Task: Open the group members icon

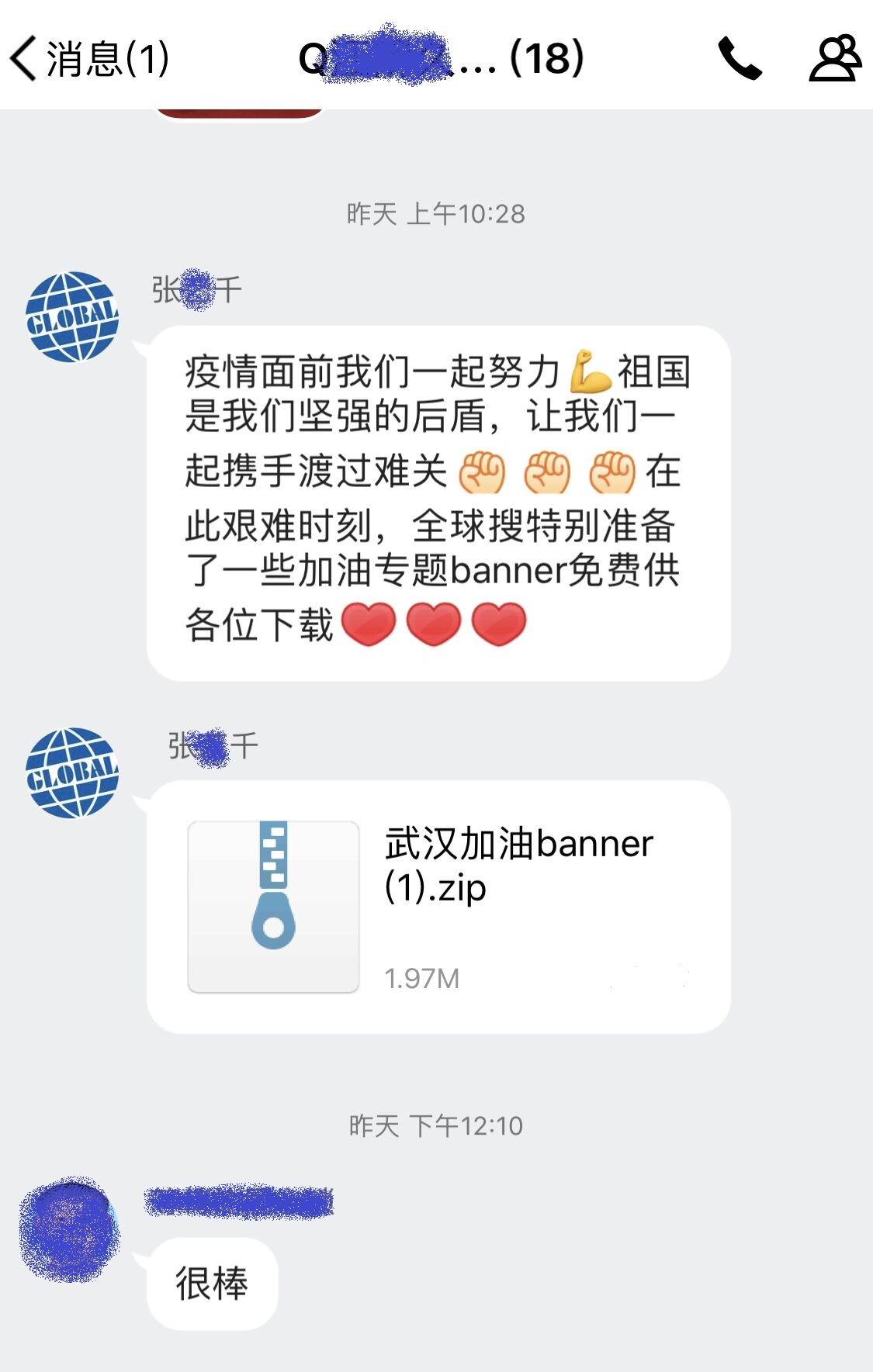Action: click(x=834, y=58)
